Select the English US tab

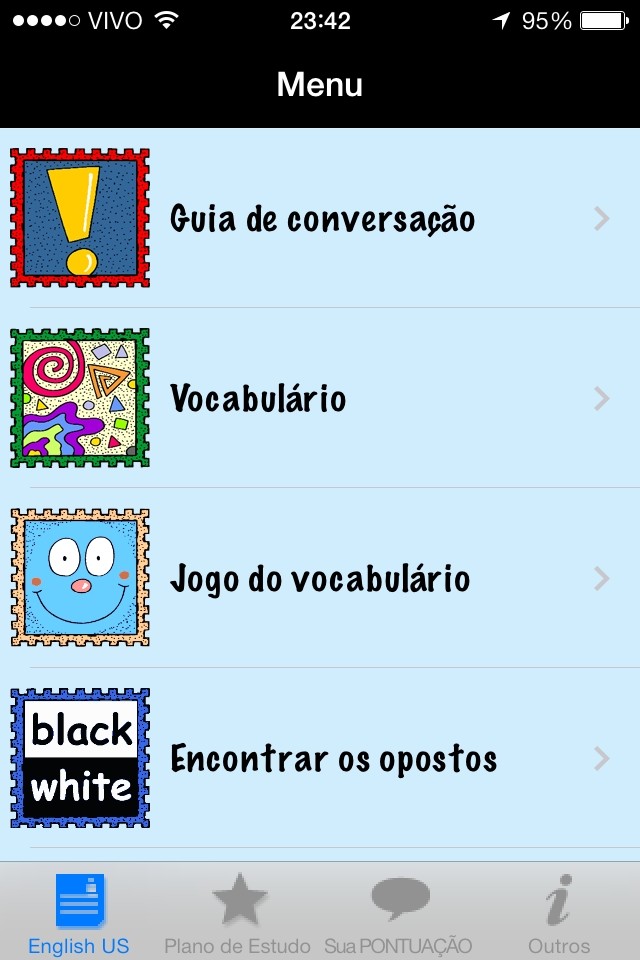[79, 914]
